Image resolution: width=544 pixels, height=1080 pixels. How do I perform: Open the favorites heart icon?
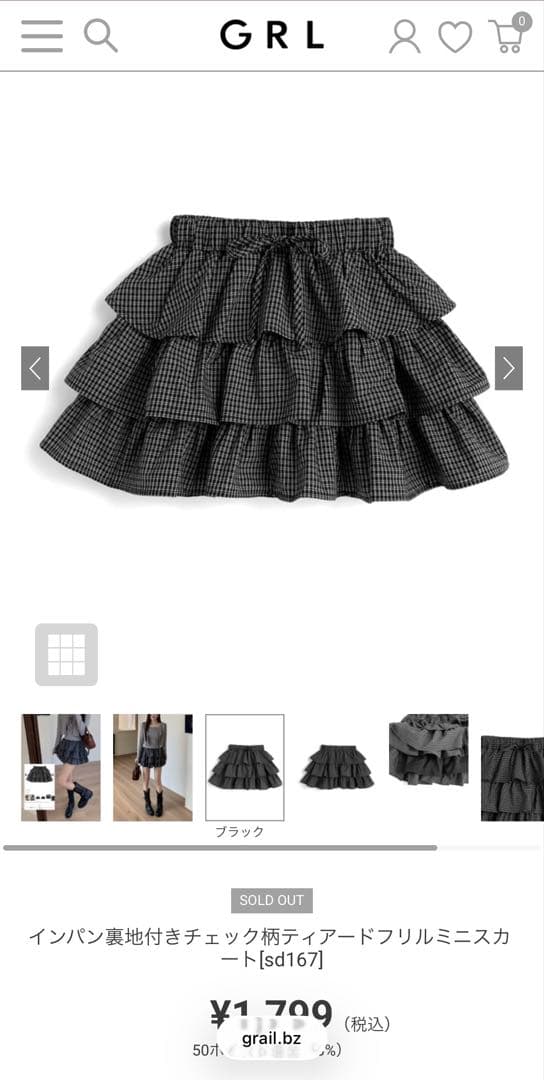point(455,37)
